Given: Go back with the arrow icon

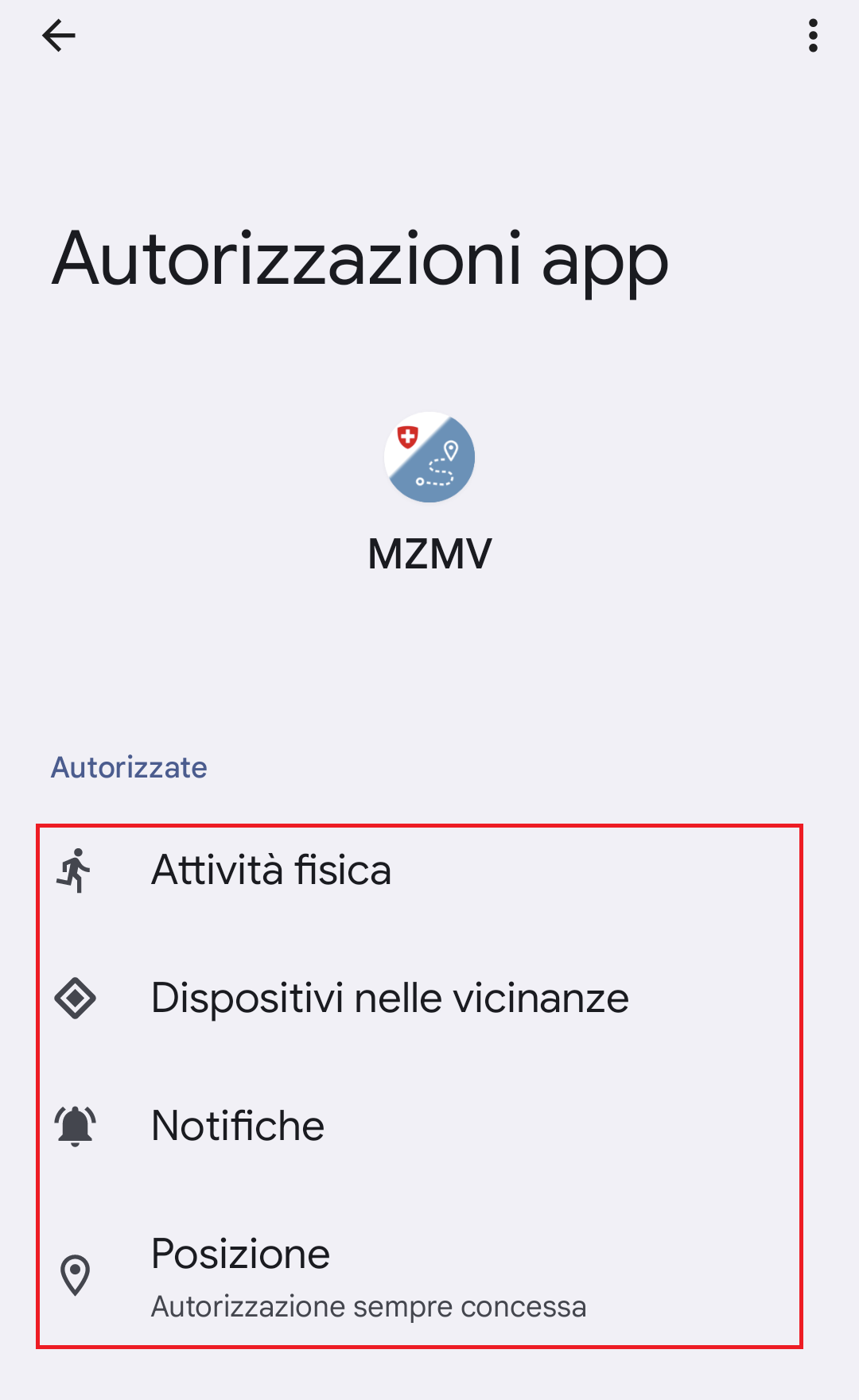Looking at the screenshot, I should 58,36.
